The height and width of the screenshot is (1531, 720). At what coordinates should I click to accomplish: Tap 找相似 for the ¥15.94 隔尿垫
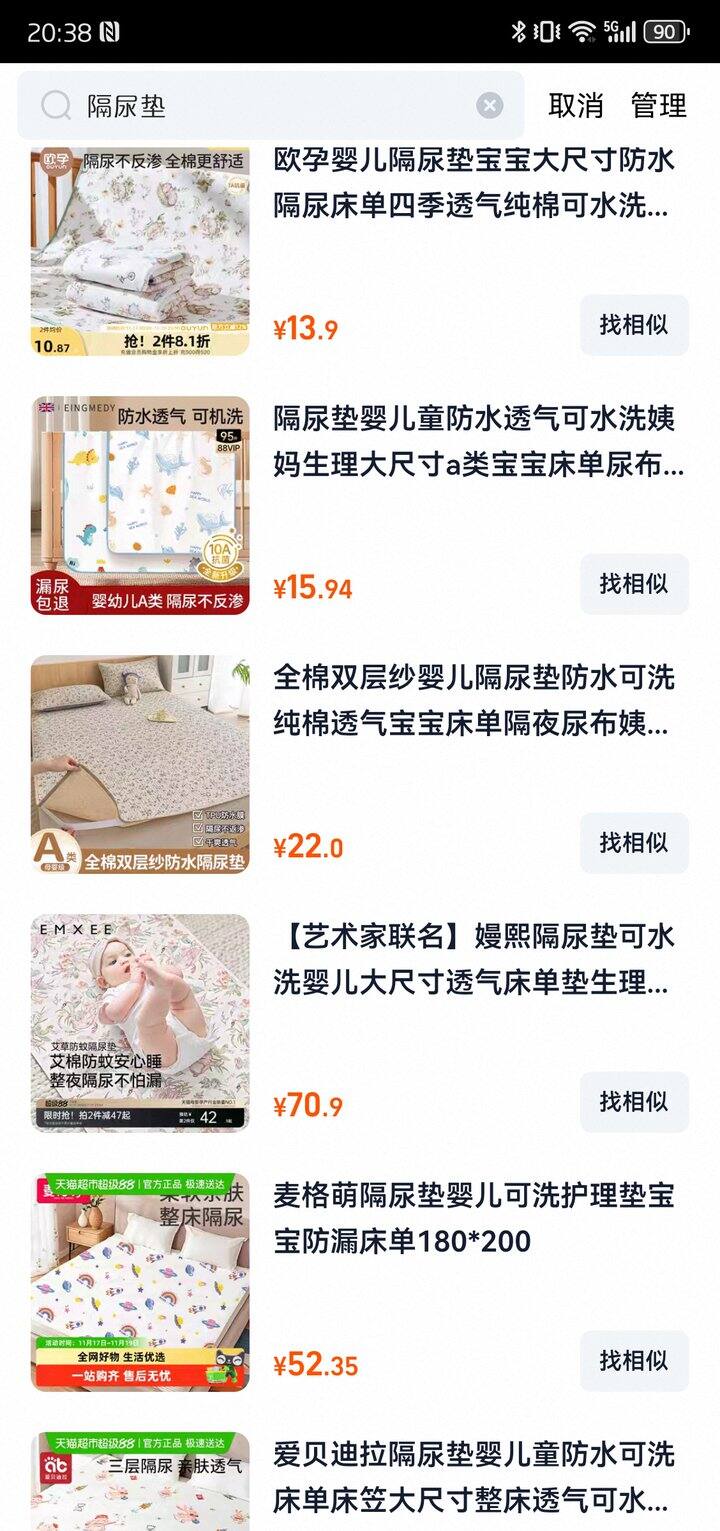pos(634,584)
